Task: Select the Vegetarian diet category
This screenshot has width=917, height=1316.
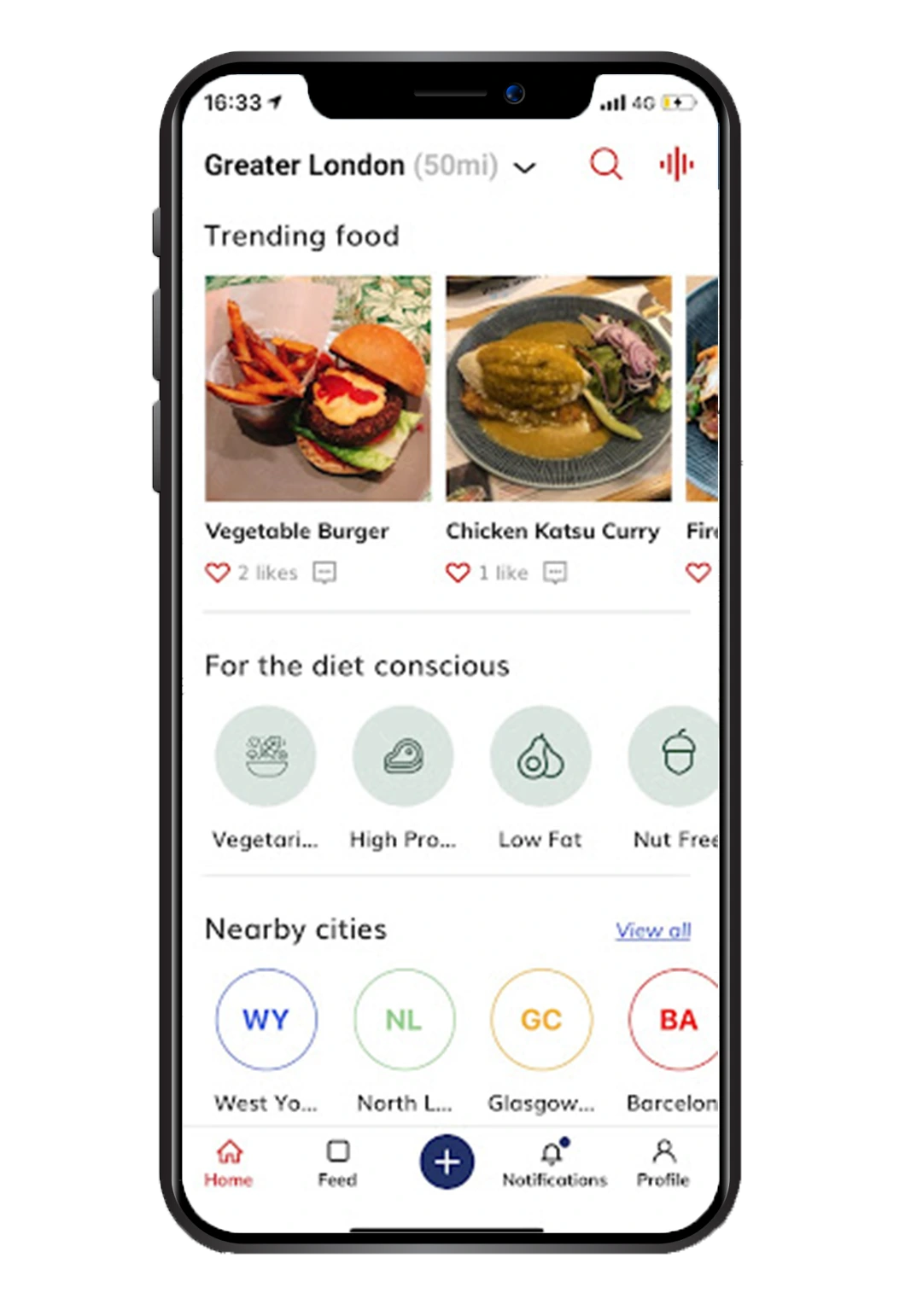Action: (266, 756)
